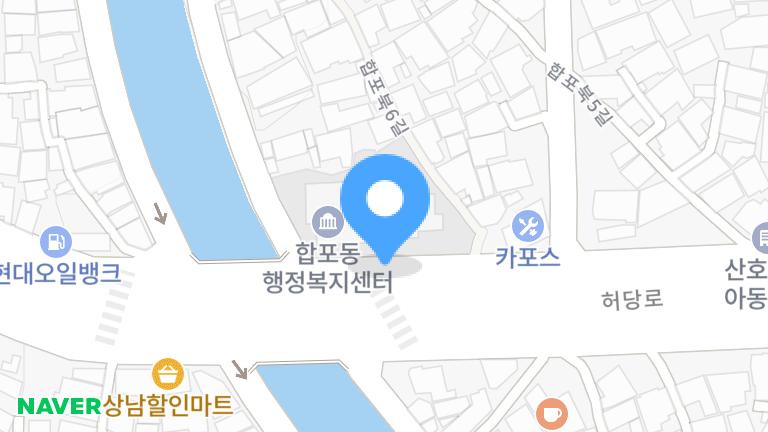
Task: Select the 카포스 repair shop marker
Action: pyautogui.click(x=527, y=225)
